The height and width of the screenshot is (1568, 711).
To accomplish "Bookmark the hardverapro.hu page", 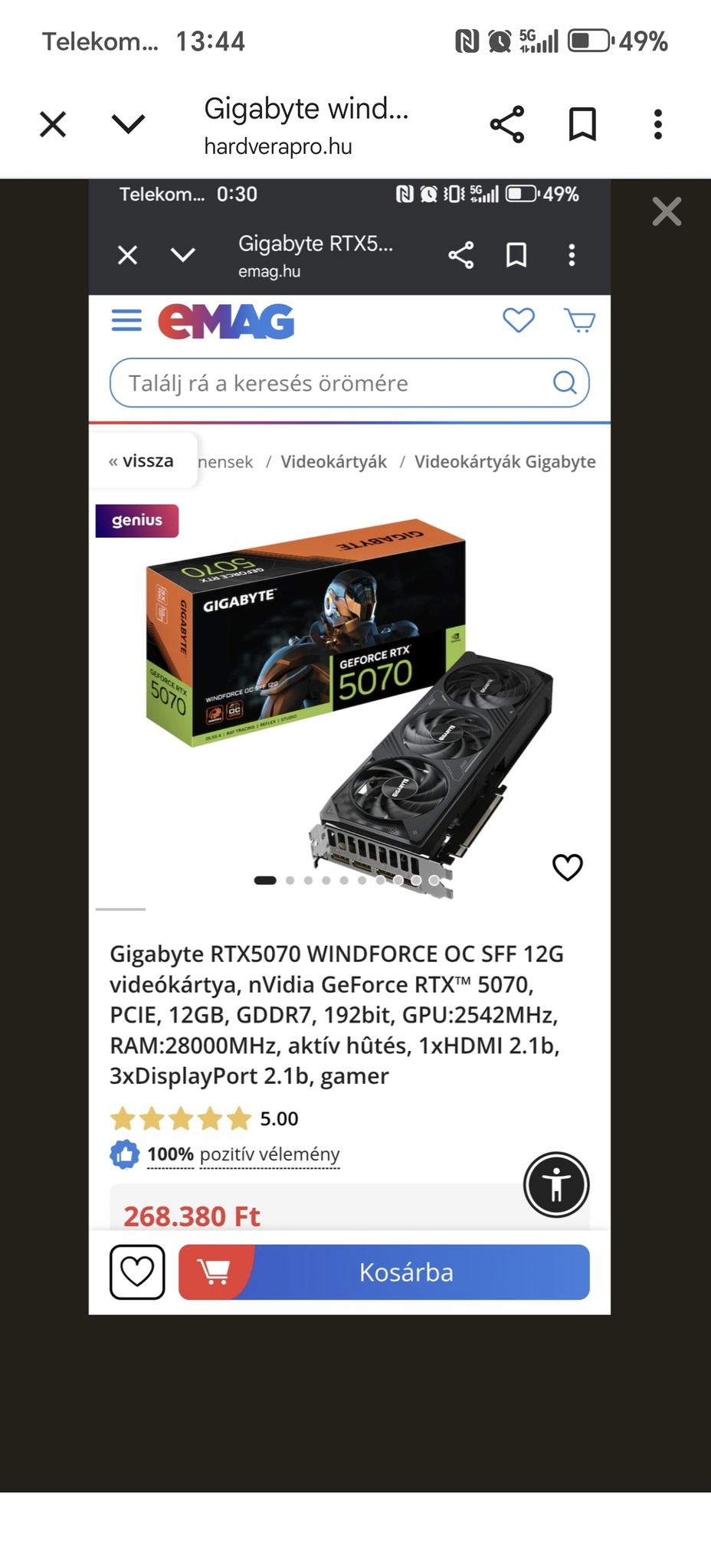I will 582,124.
